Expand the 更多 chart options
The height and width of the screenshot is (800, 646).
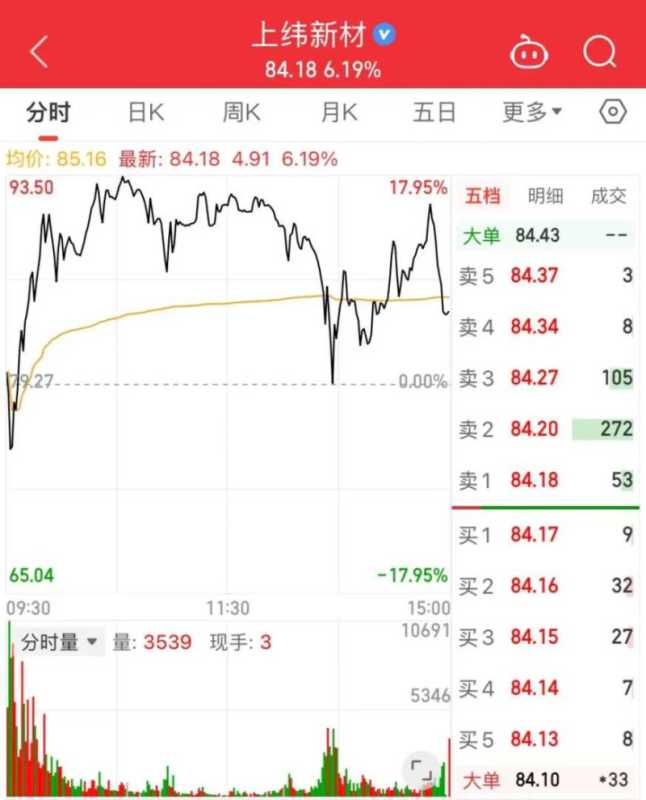(x=531, y=112)
